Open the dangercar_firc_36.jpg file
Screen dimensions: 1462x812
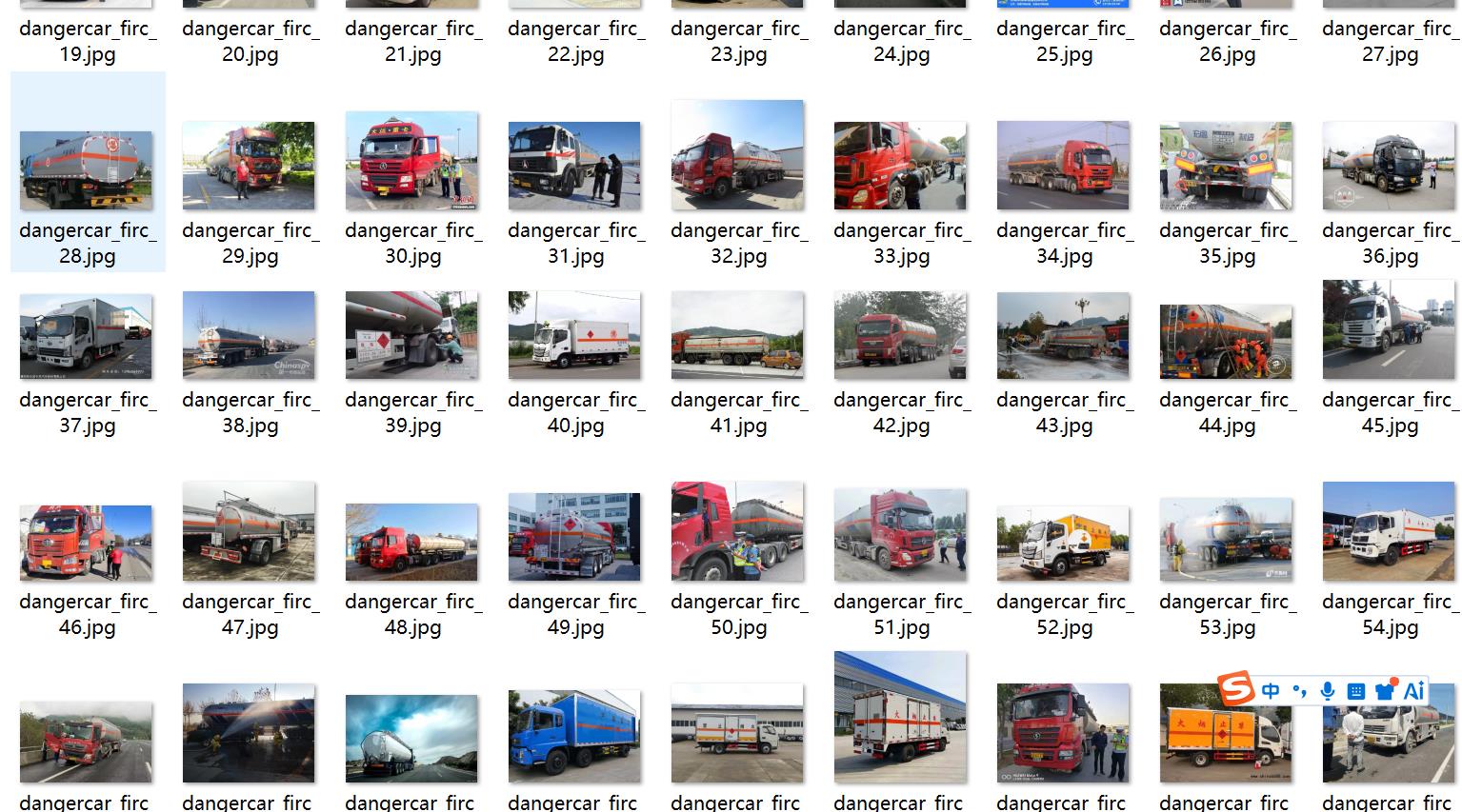tap(1389, 166)
